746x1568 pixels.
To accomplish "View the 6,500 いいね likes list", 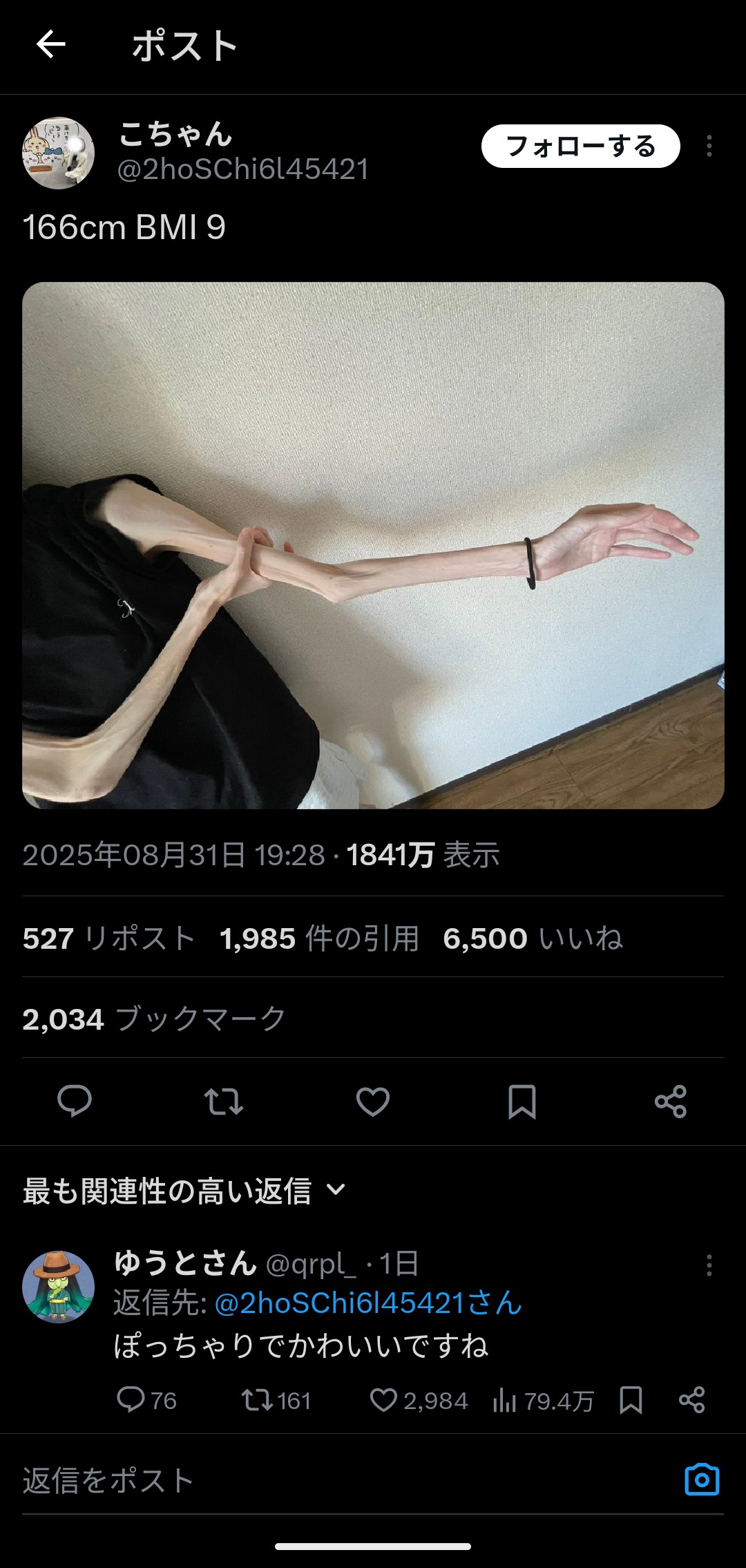I will [x=533, y=938].
